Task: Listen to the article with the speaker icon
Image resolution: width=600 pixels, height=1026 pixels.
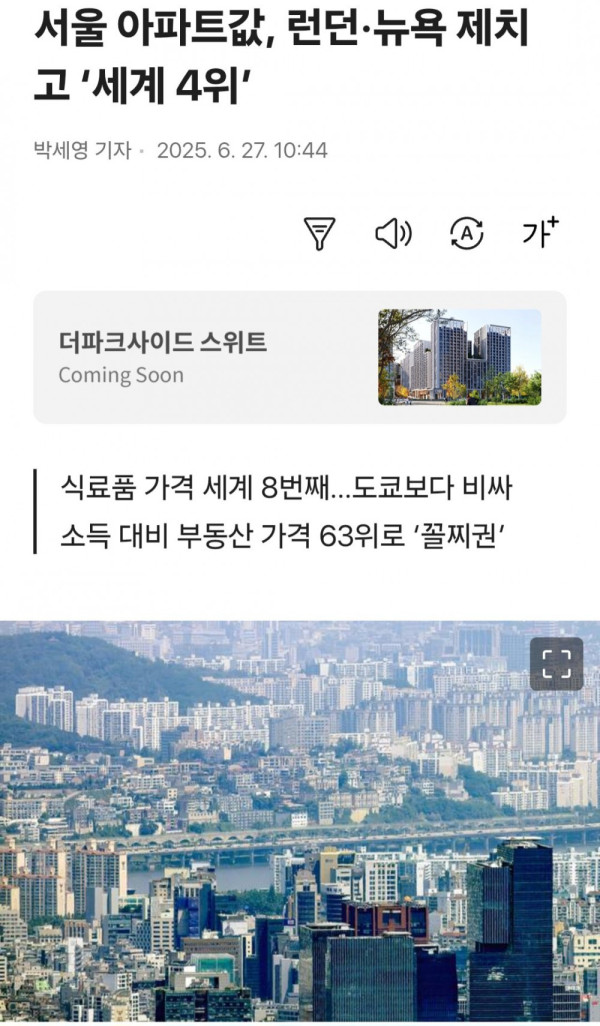Action: click(393, 234)
